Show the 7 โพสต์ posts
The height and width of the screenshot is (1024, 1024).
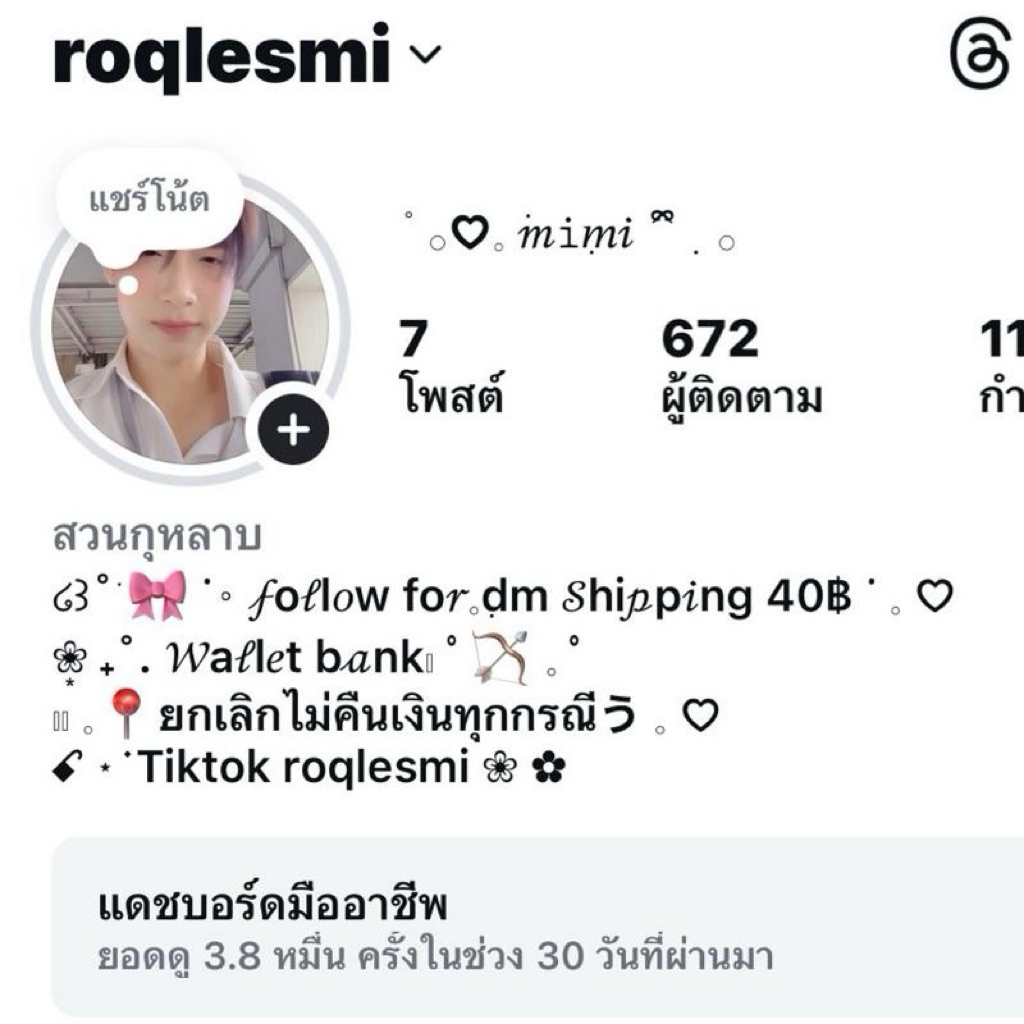pyautogui.click(x=449, y=368)
